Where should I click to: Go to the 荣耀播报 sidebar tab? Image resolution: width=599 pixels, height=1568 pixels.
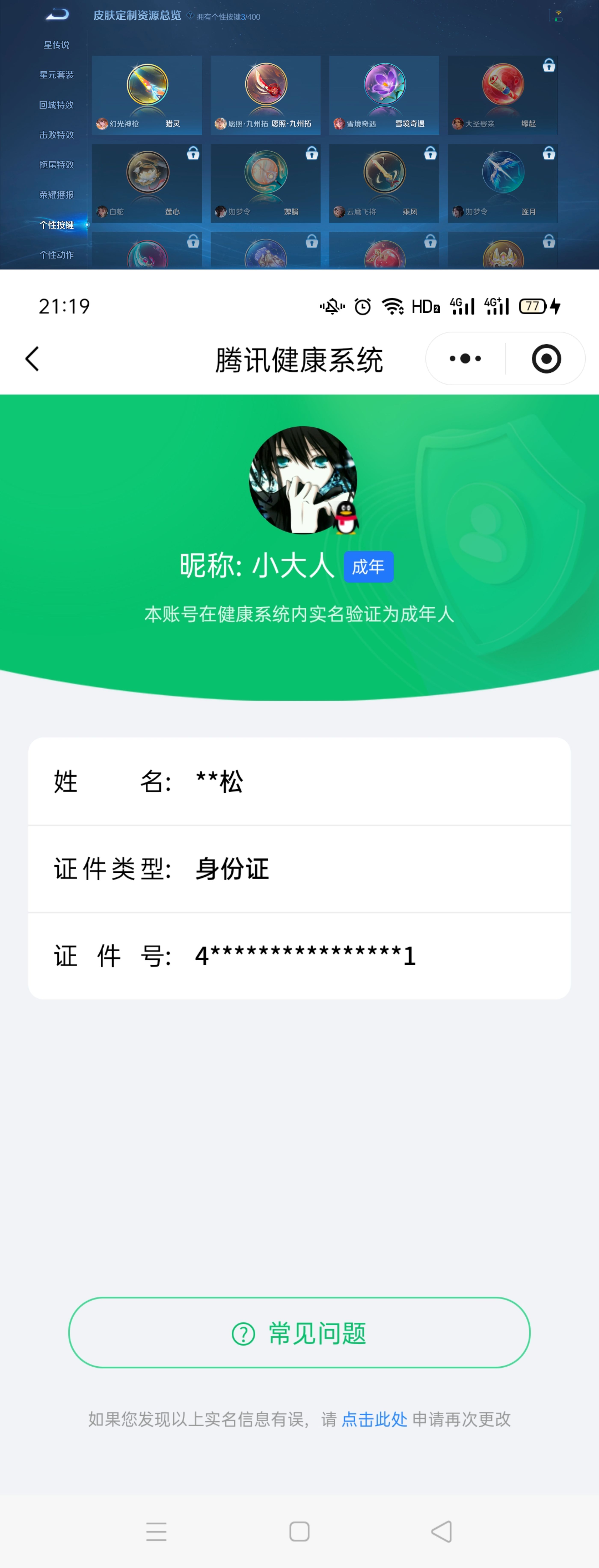(56, 195)
